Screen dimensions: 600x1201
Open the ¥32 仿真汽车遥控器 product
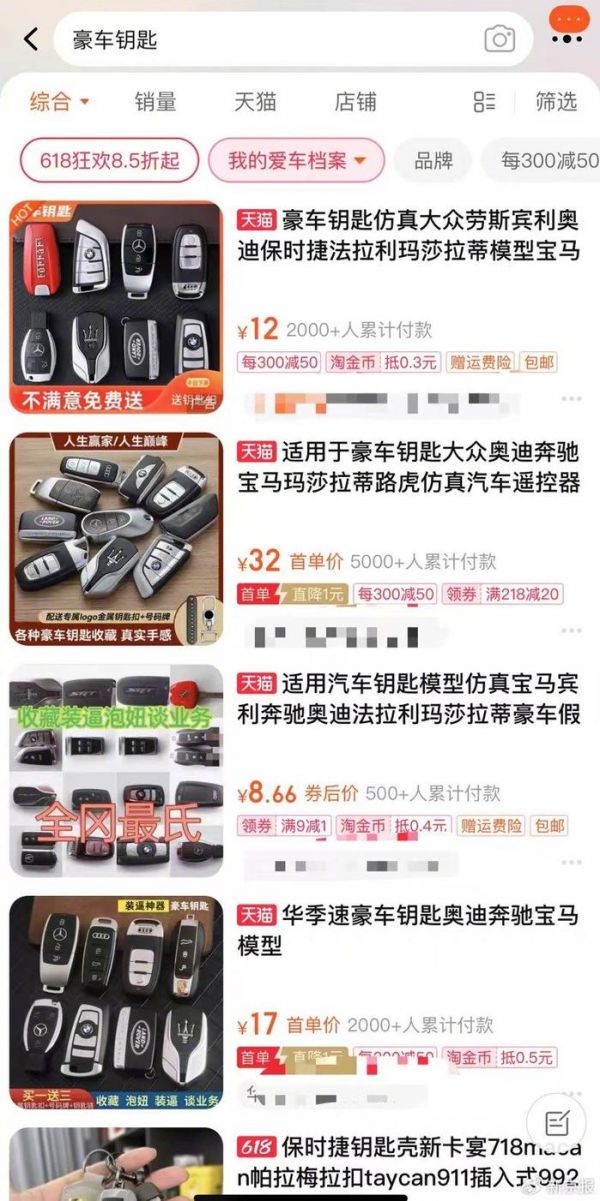(408, 468)
